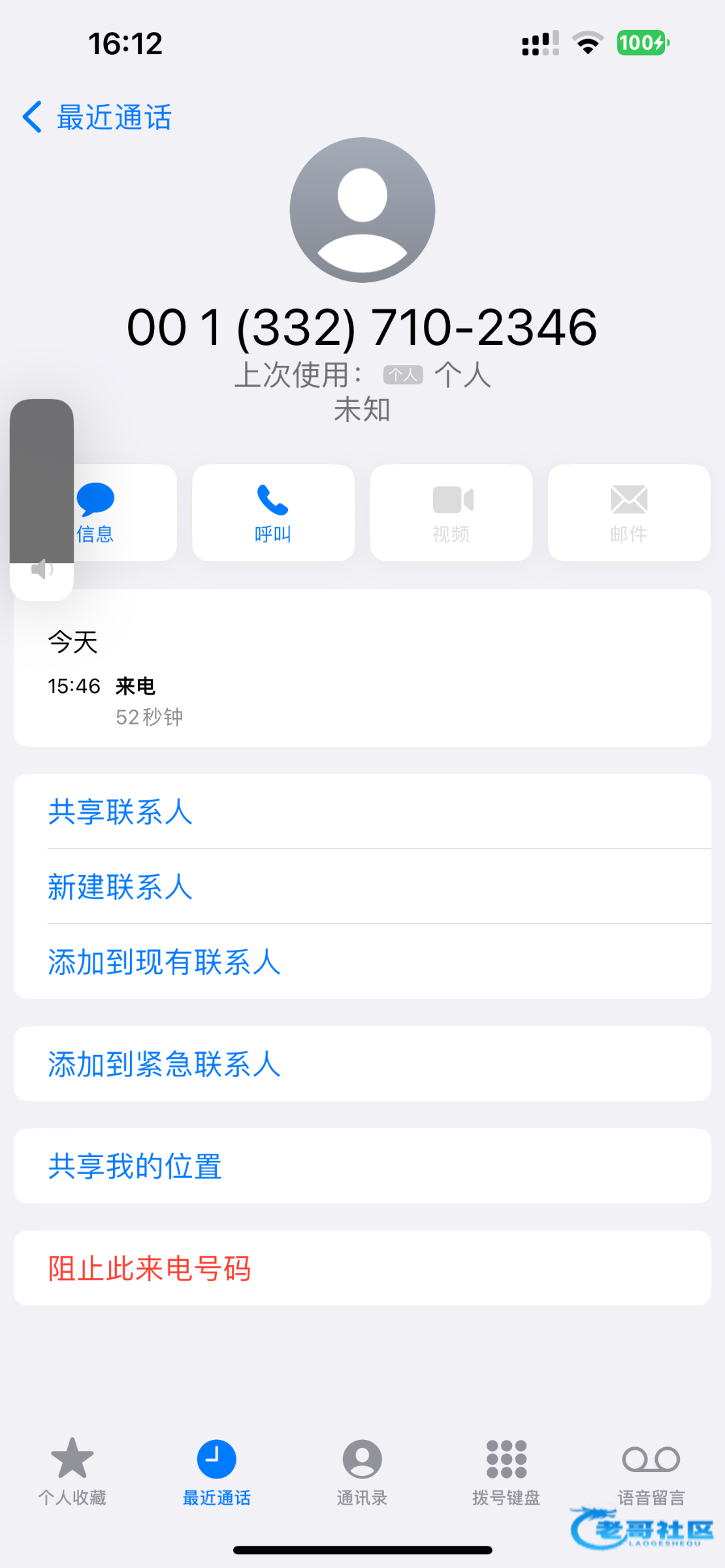Go to 通讯录 tab

click(362, 1470)
